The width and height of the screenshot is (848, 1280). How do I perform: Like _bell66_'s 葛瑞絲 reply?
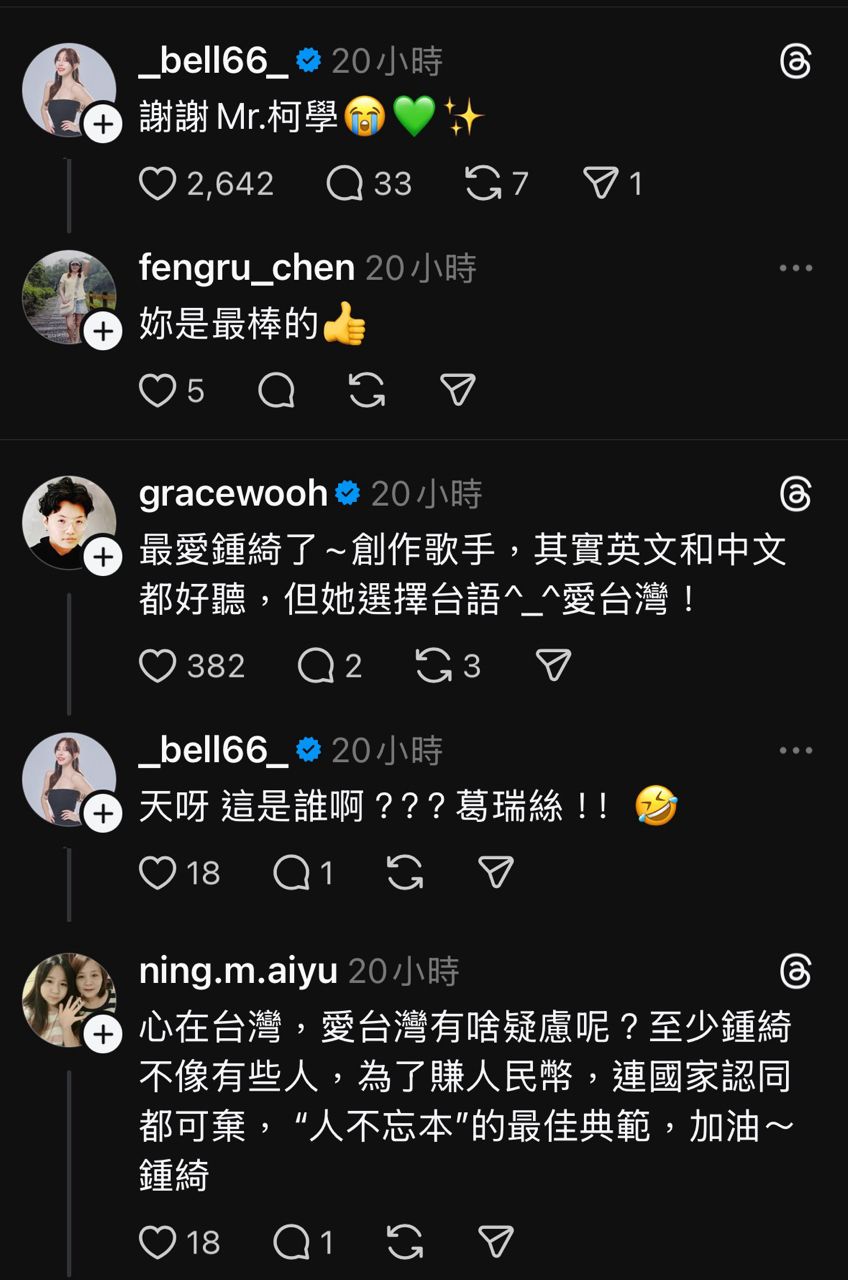coord(157,873)
